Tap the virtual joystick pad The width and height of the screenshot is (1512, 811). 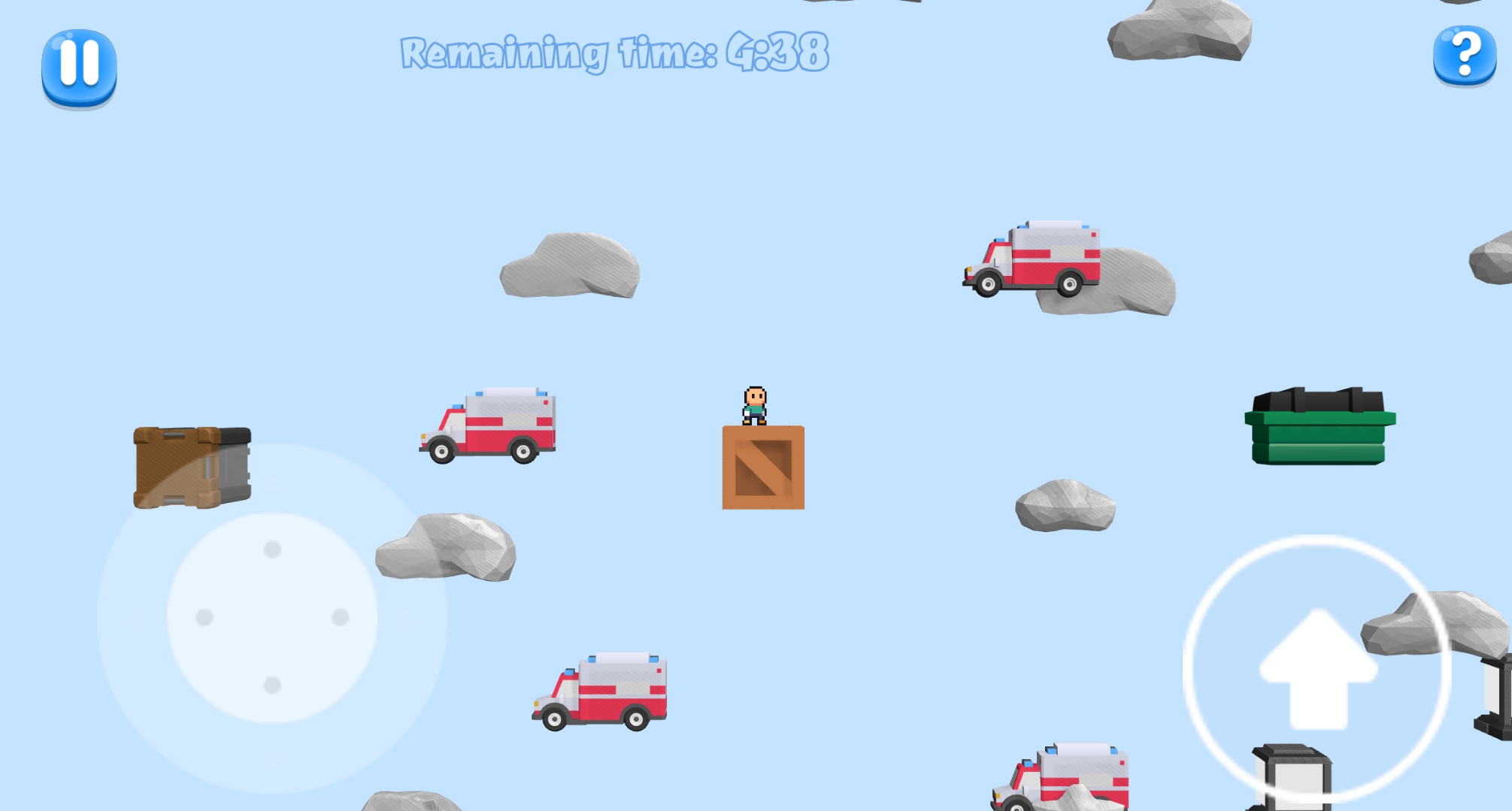[x=272, y=618]
